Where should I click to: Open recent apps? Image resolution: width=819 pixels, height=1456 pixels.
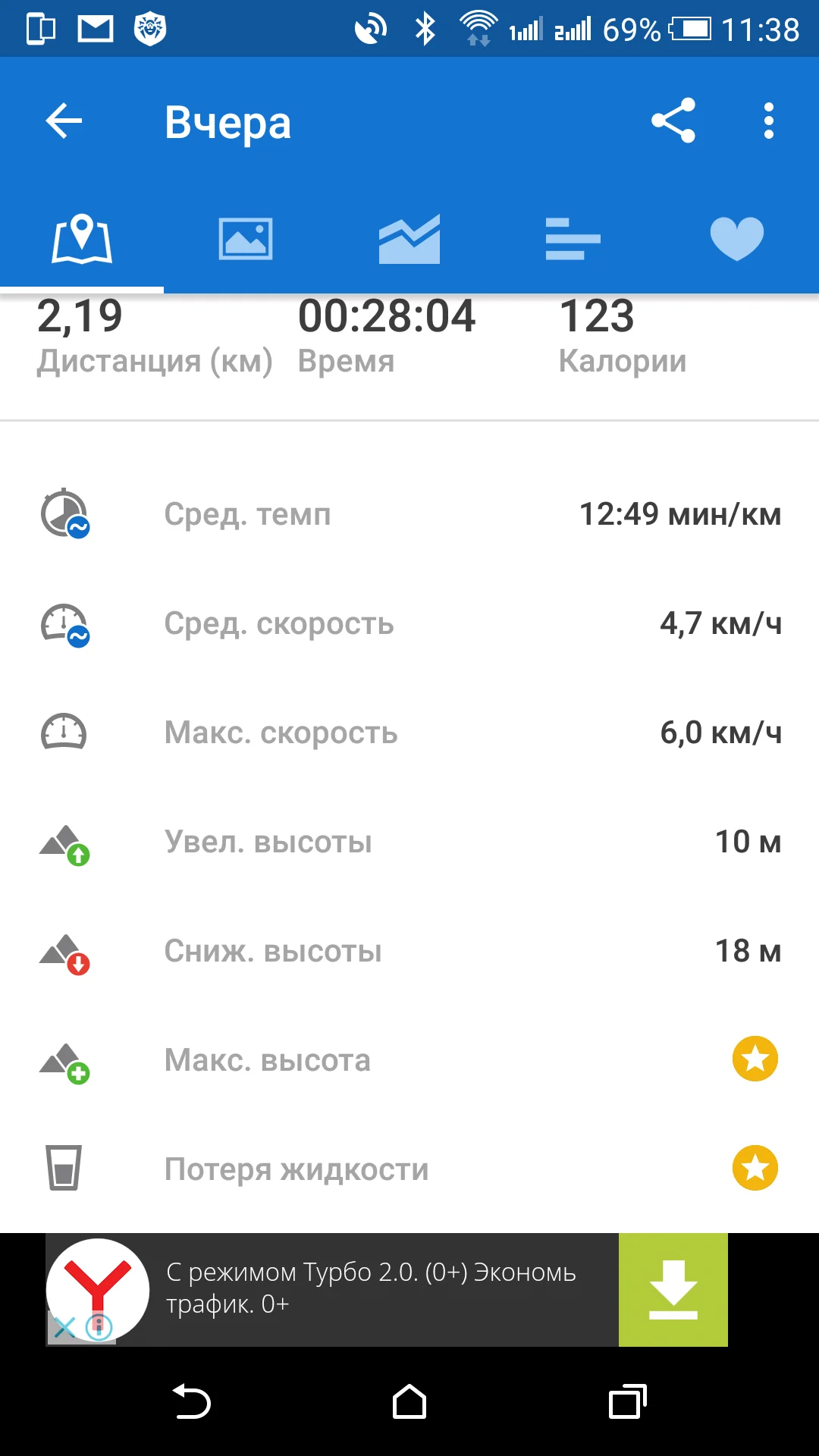click(x=627, y=1402)
